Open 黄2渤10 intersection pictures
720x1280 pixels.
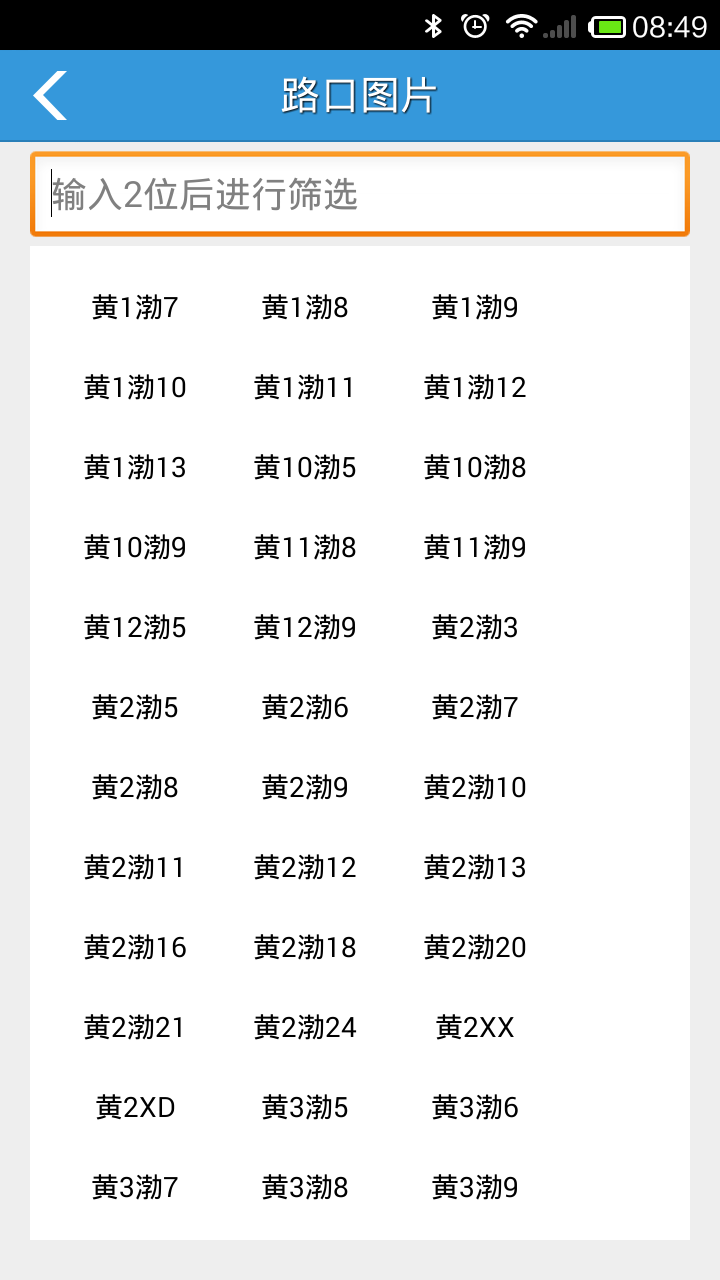(x=475, y=787)
